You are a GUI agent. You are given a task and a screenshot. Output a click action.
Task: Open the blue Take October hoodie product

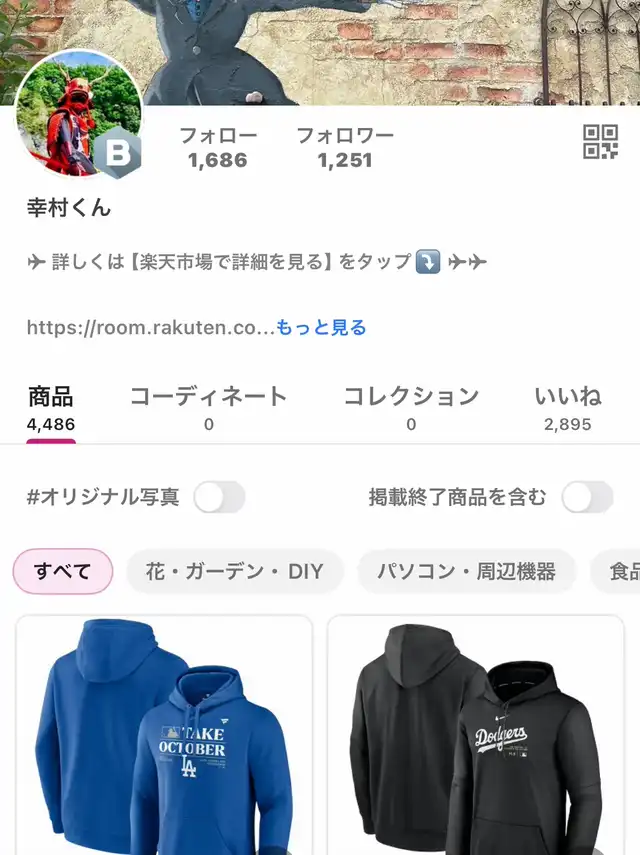pos(164,735)
